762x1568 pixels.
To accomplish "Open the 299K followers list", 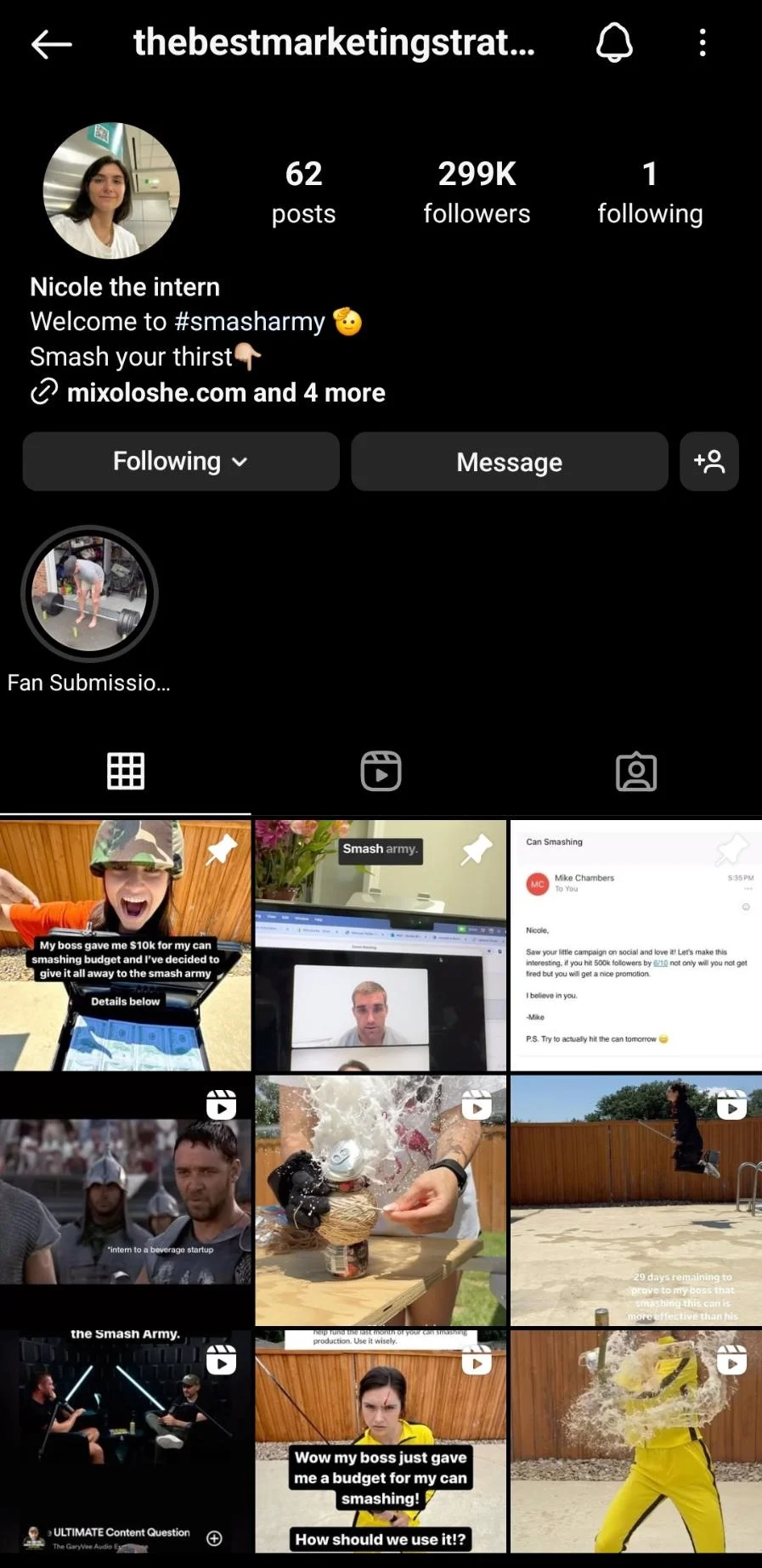I will (477, 191).
